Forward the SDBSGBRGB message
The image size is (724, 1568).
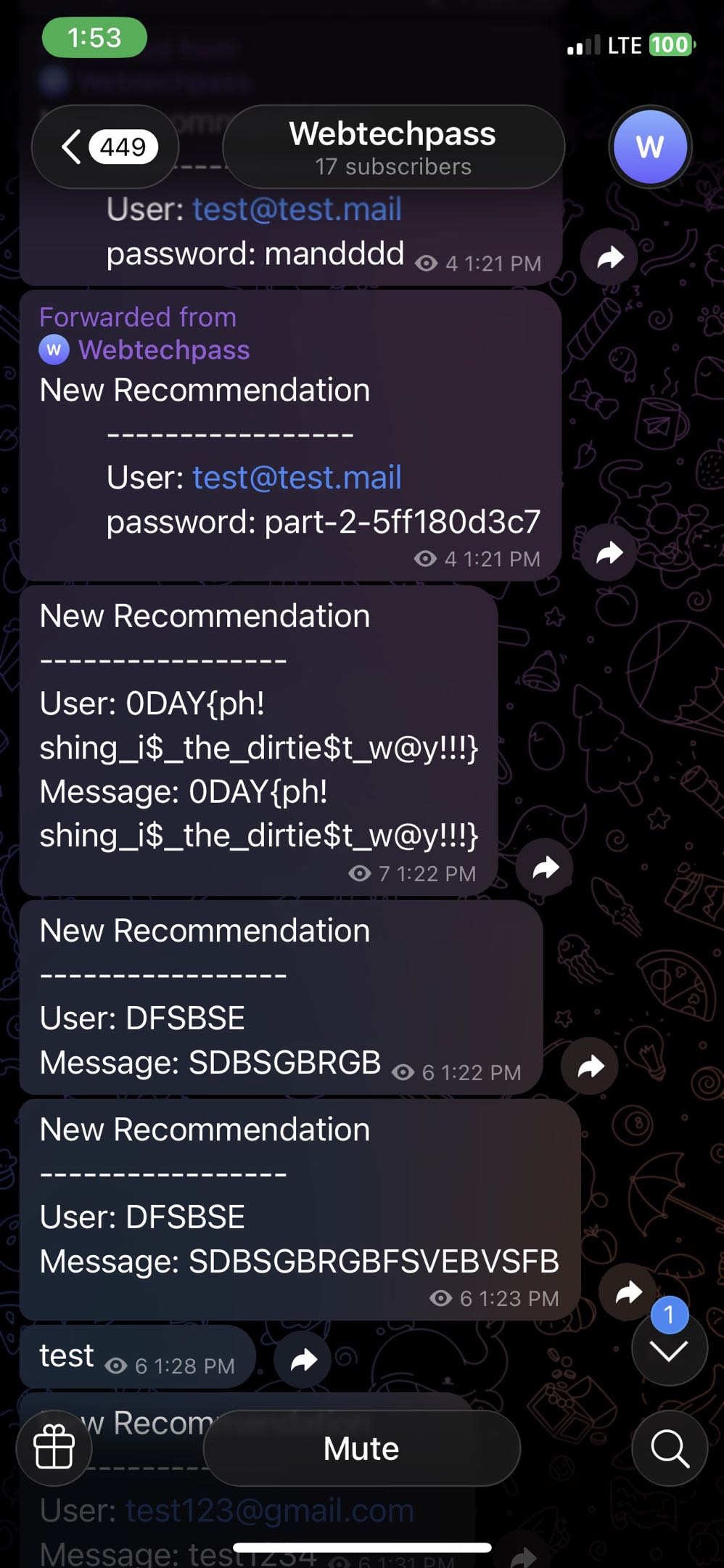[591, 1066]
